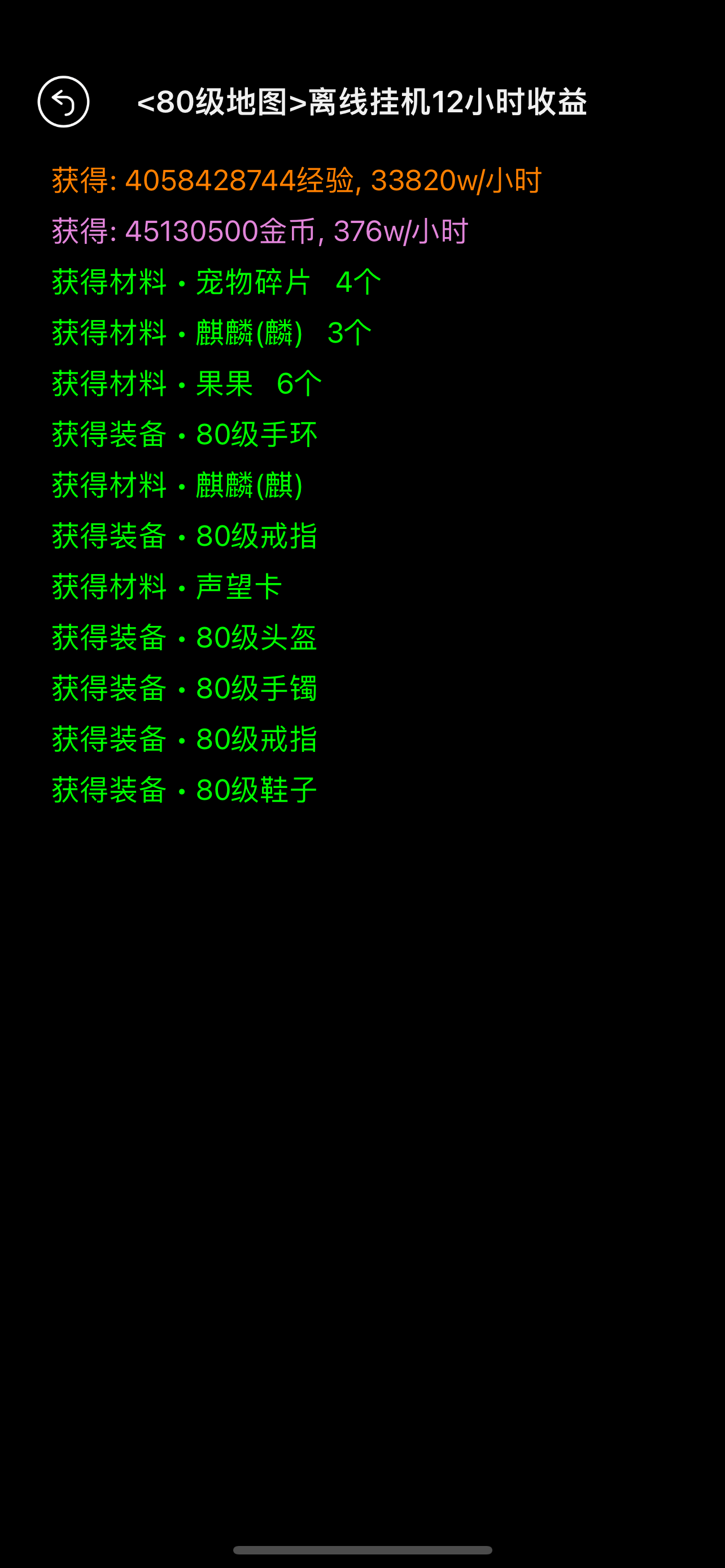Go back using the circular arrow icon

(63, 102)
